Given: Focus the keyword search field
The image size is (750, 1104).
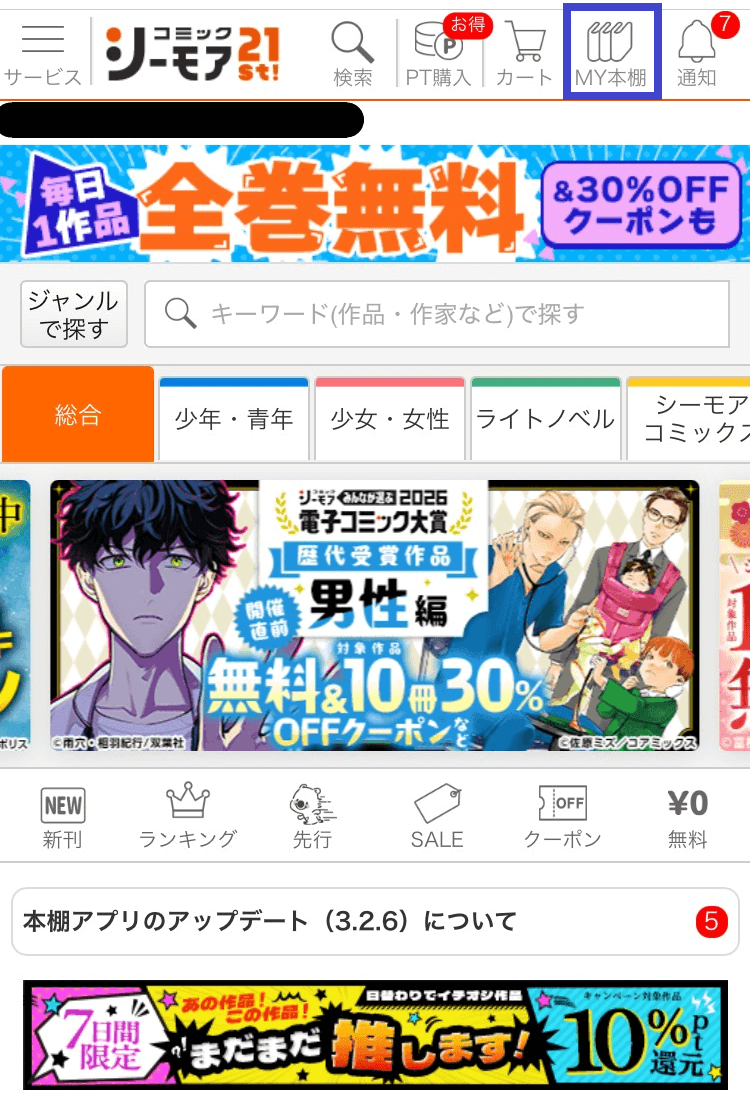Looking at the screenshot, I should [437, 314].
